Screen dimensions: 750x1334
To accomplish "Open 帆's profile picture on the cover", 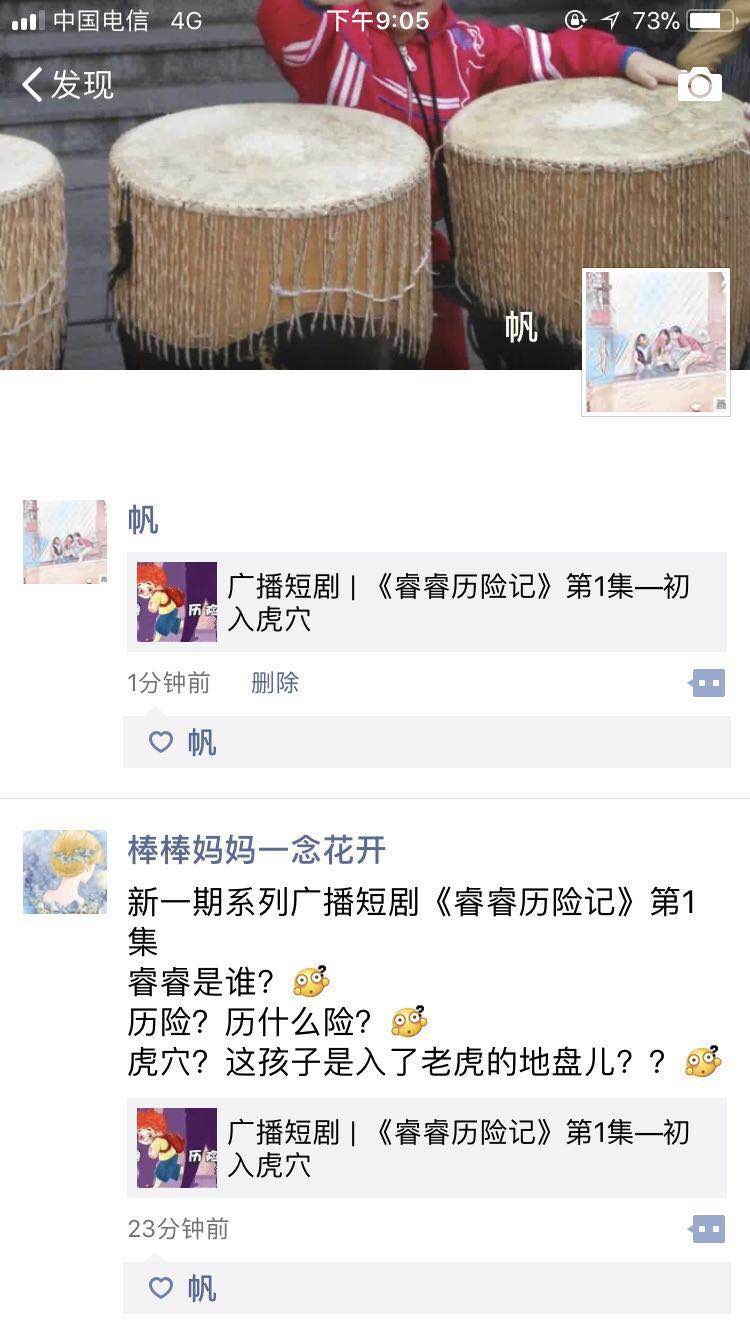I will pos(656,342).
